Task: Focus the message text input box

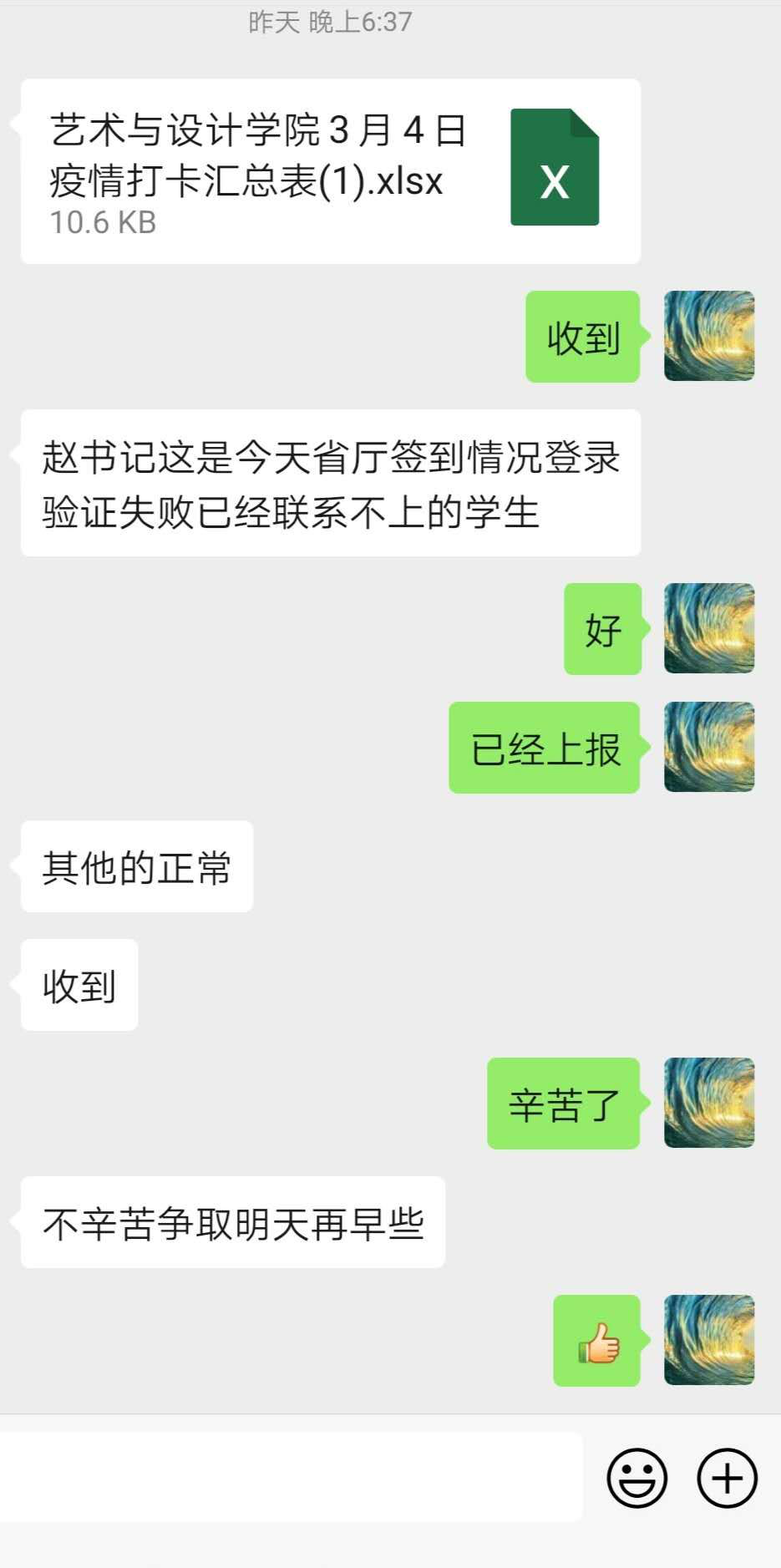Action: (291, 1477)
